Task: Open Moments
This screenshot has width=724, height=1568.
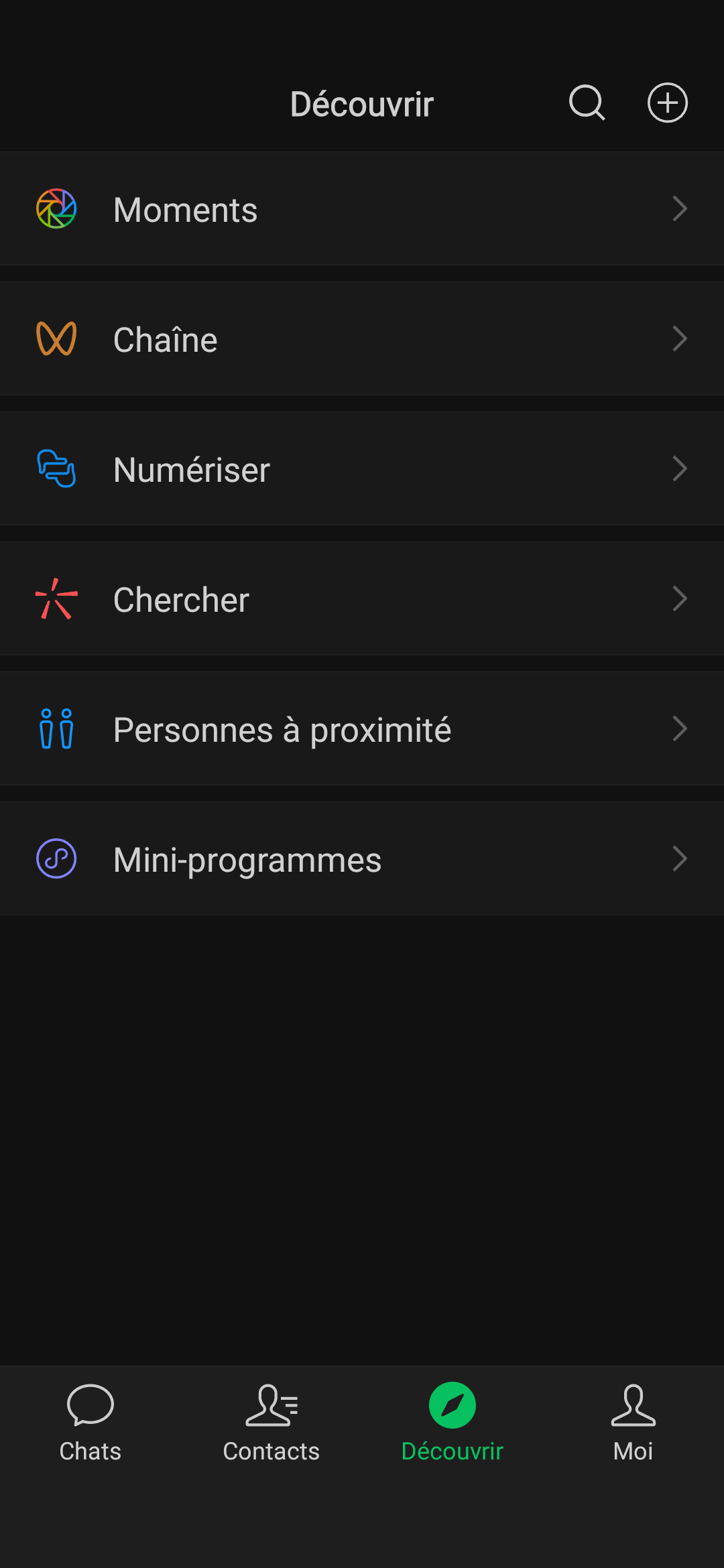Action: point(362,209)
